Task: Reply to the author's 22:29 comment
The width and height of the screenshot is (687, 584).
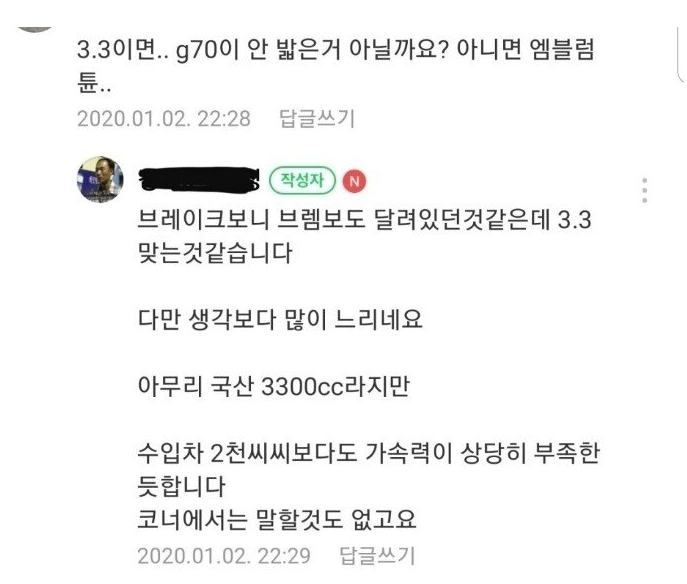Action: [377, 555]
